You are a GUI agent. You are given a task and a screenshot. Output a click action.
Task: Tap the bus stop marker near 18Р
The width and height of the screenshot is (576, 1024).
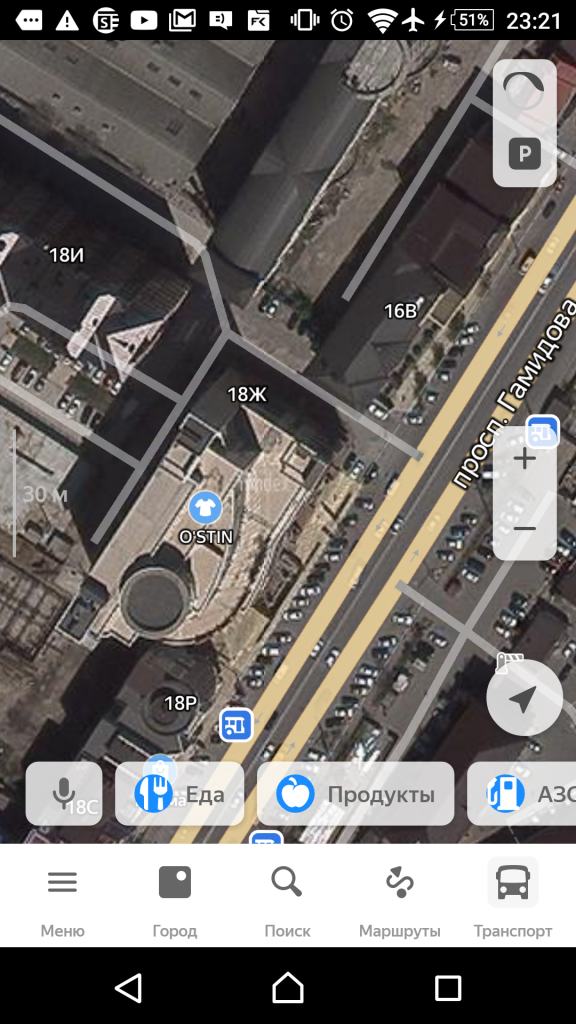[236, 724]
